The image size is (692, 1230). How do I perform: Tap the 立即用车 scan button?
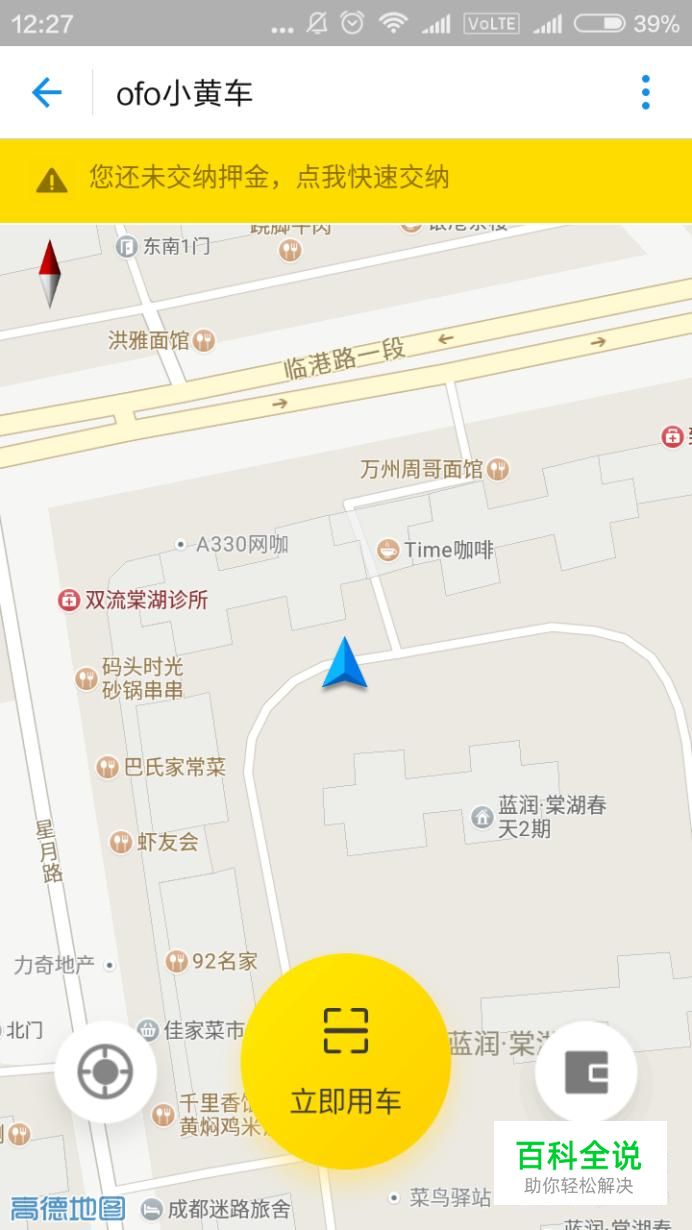(346, 1062)
